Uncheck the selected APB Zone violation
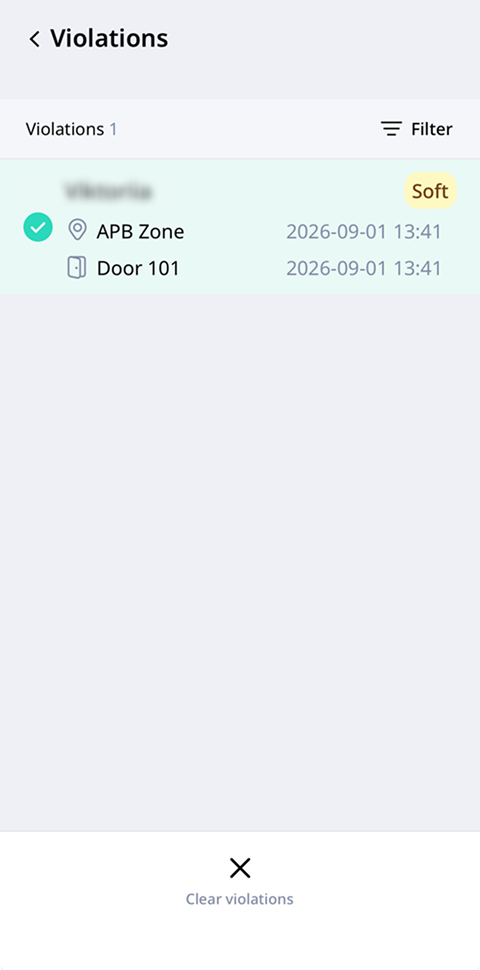 pos(38,227)
